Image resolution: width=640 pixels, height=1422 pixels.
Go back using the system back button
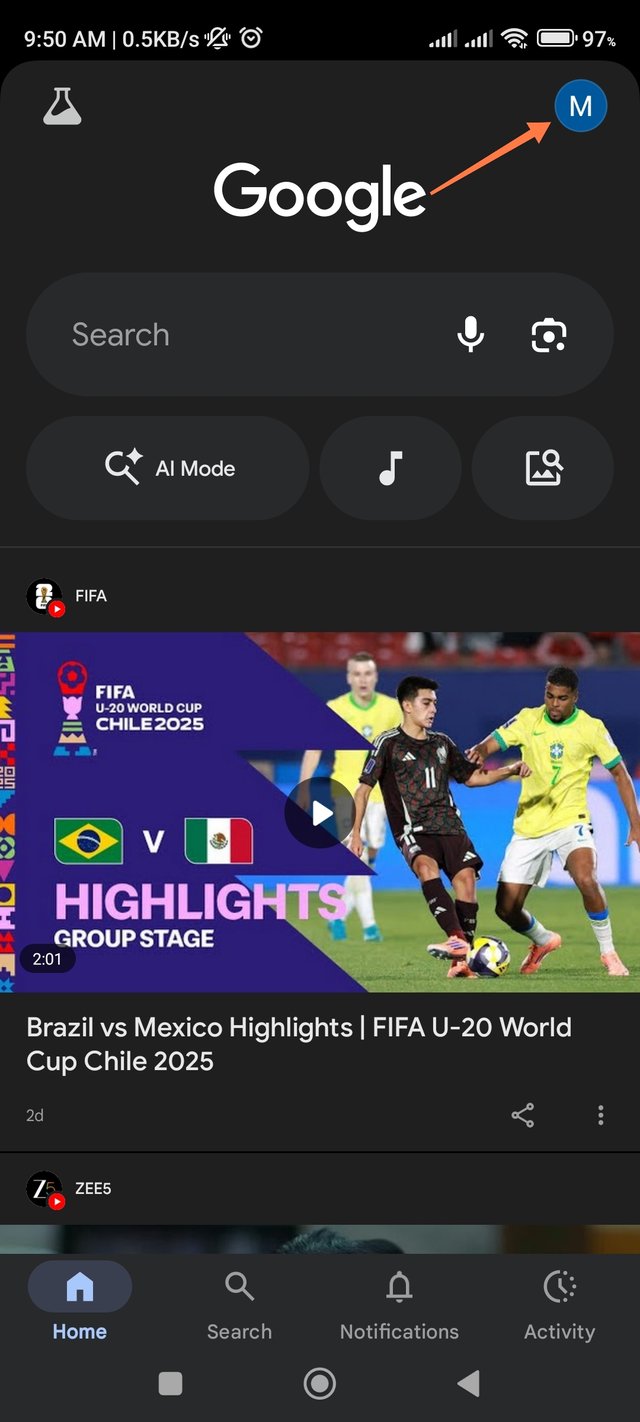click(468, 1383)
